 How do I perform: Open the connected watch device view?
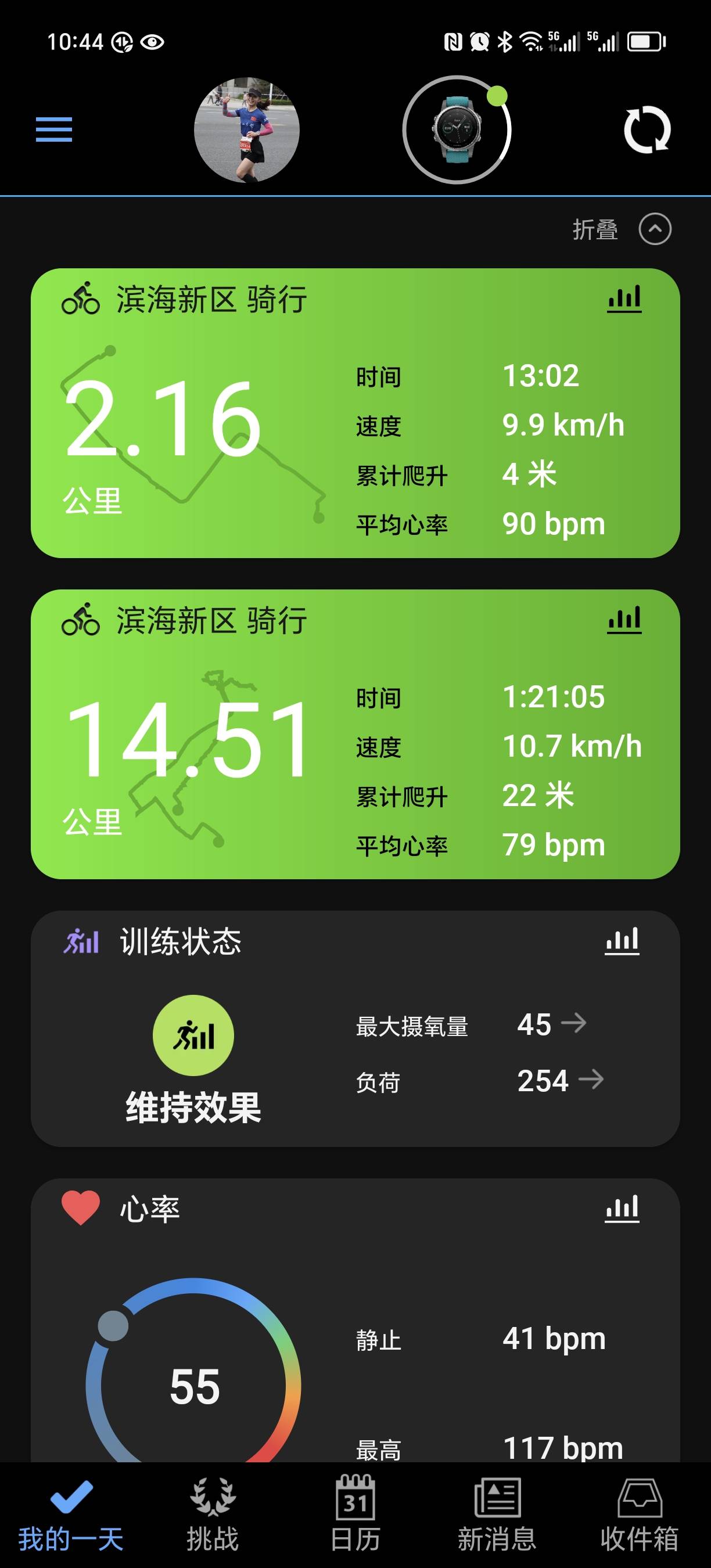click(x=458, y=130)
